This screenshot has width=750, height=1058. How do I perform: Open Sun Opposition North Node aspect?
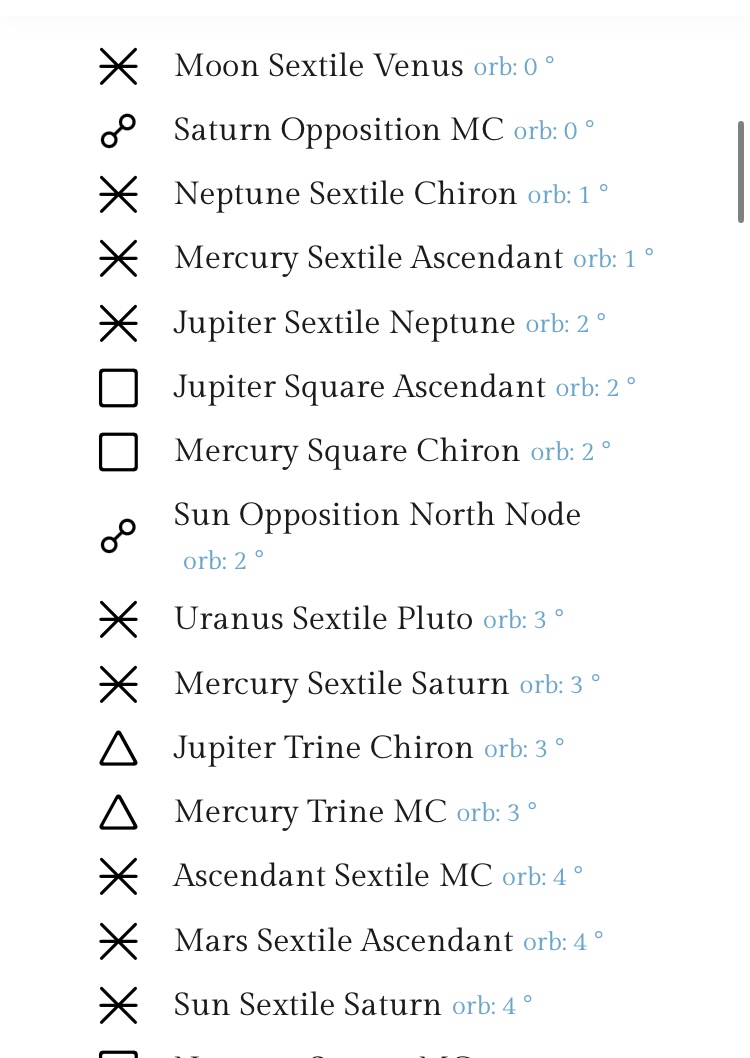tap(376, 515)
